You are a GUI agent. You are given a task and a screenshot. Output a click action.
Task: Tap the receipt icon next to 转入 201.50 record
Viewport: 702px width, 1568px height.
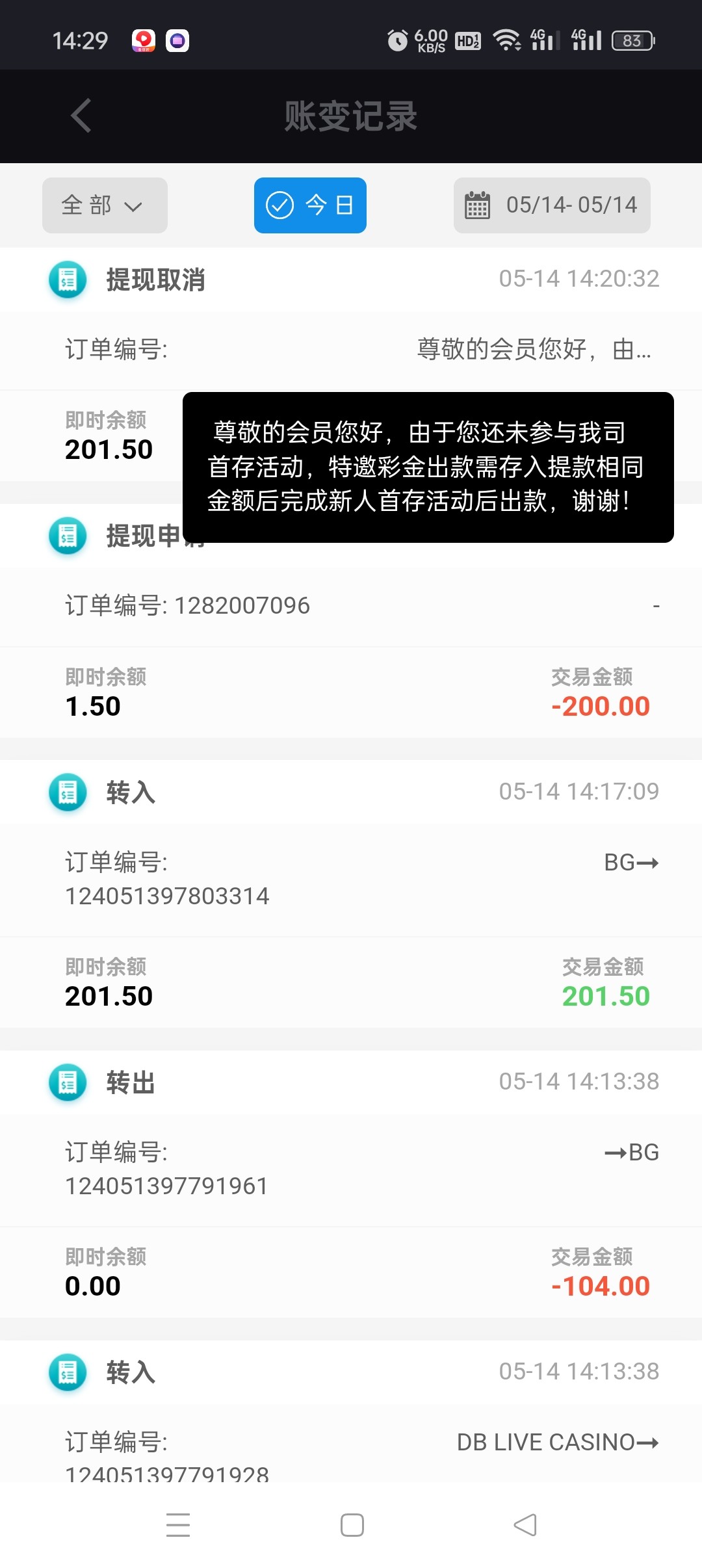(x=66, y=792)
